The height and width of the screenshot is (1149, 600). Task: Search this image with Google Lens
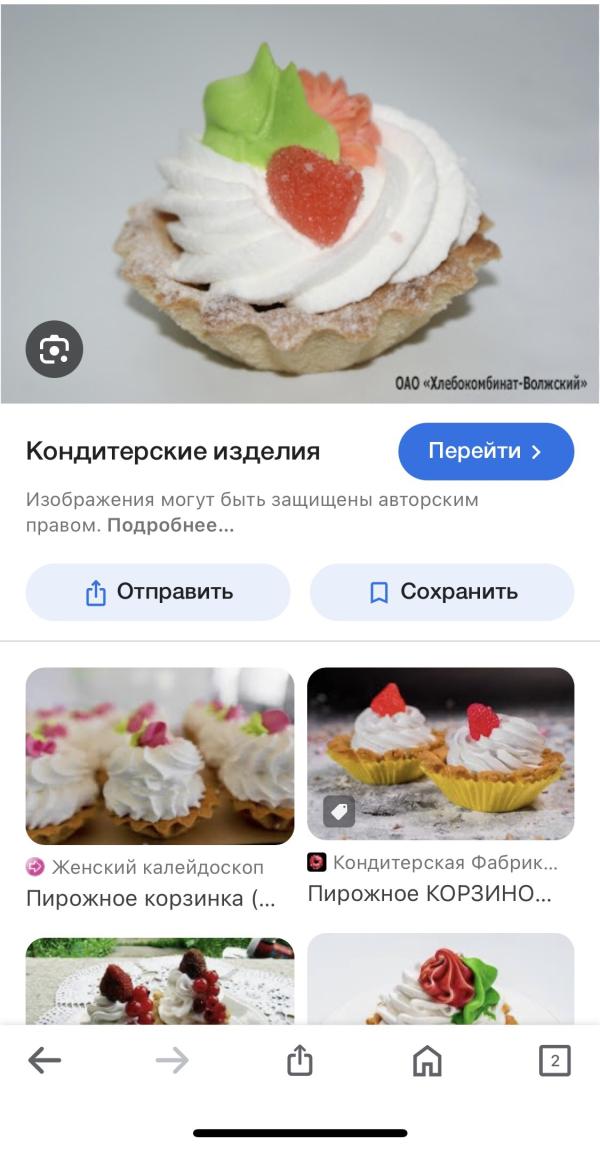tap(54, 349)
